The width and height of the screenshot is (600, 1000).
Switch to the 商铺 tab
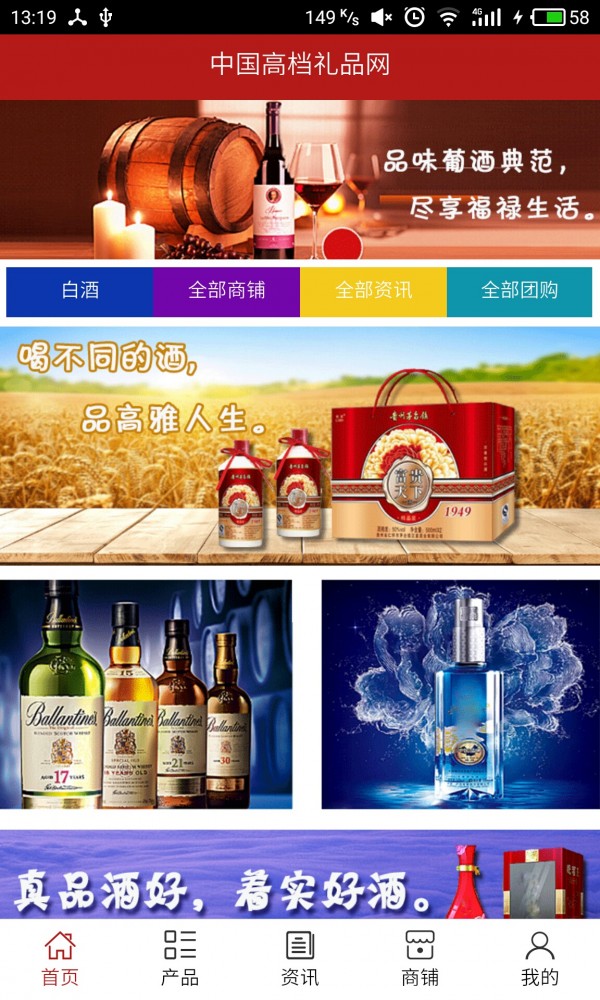click(420, 959)
